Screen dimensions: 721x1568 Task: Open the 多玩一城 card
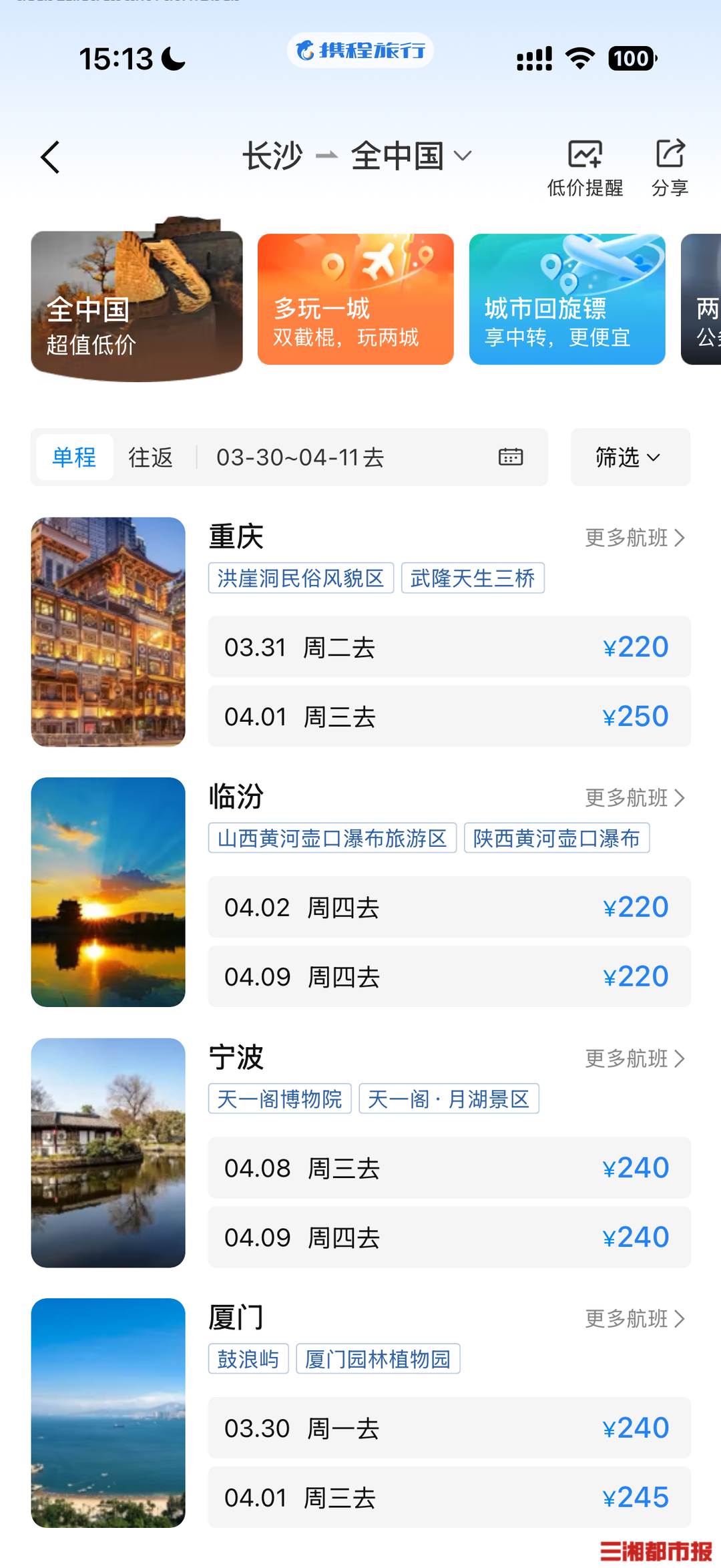(355, 299)
